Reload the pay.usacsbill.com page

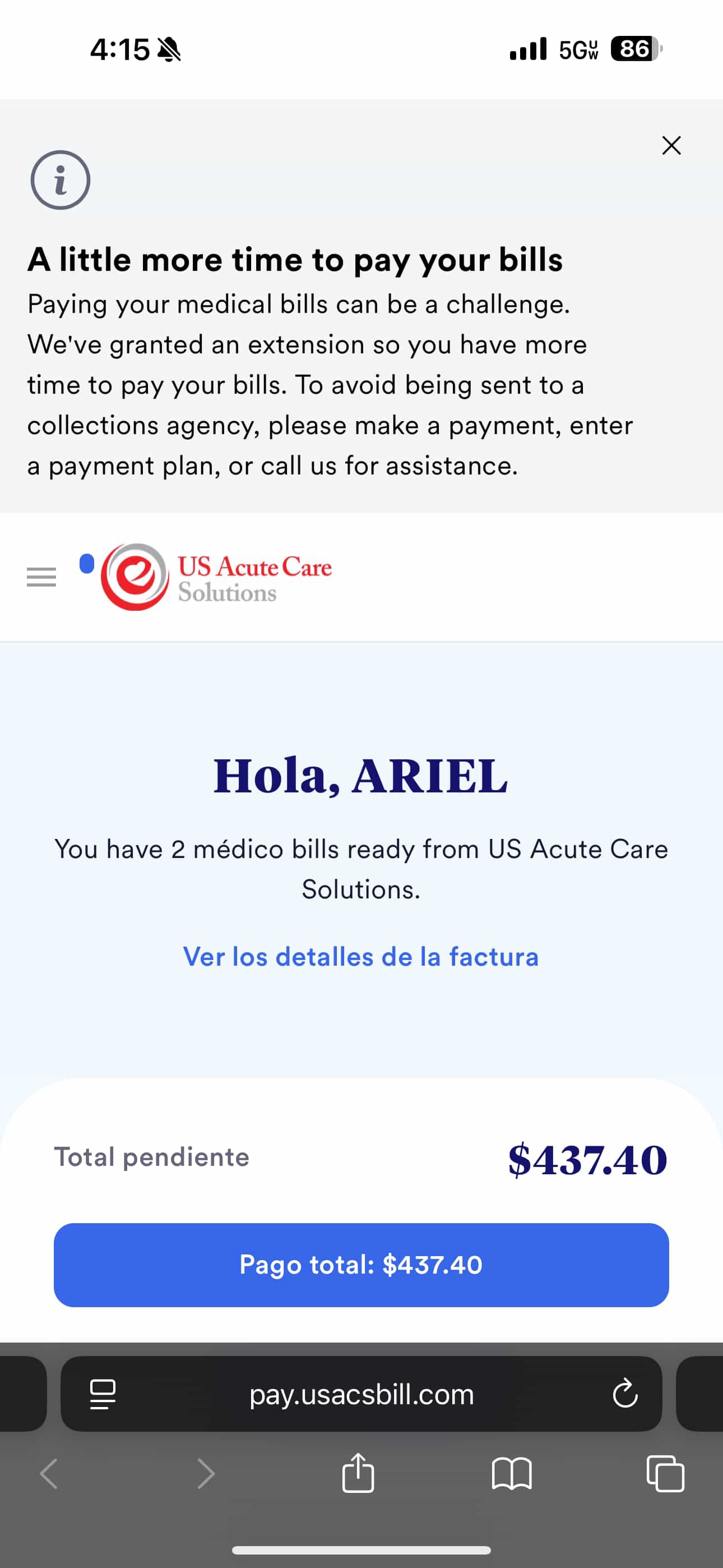click(624, 1394)
